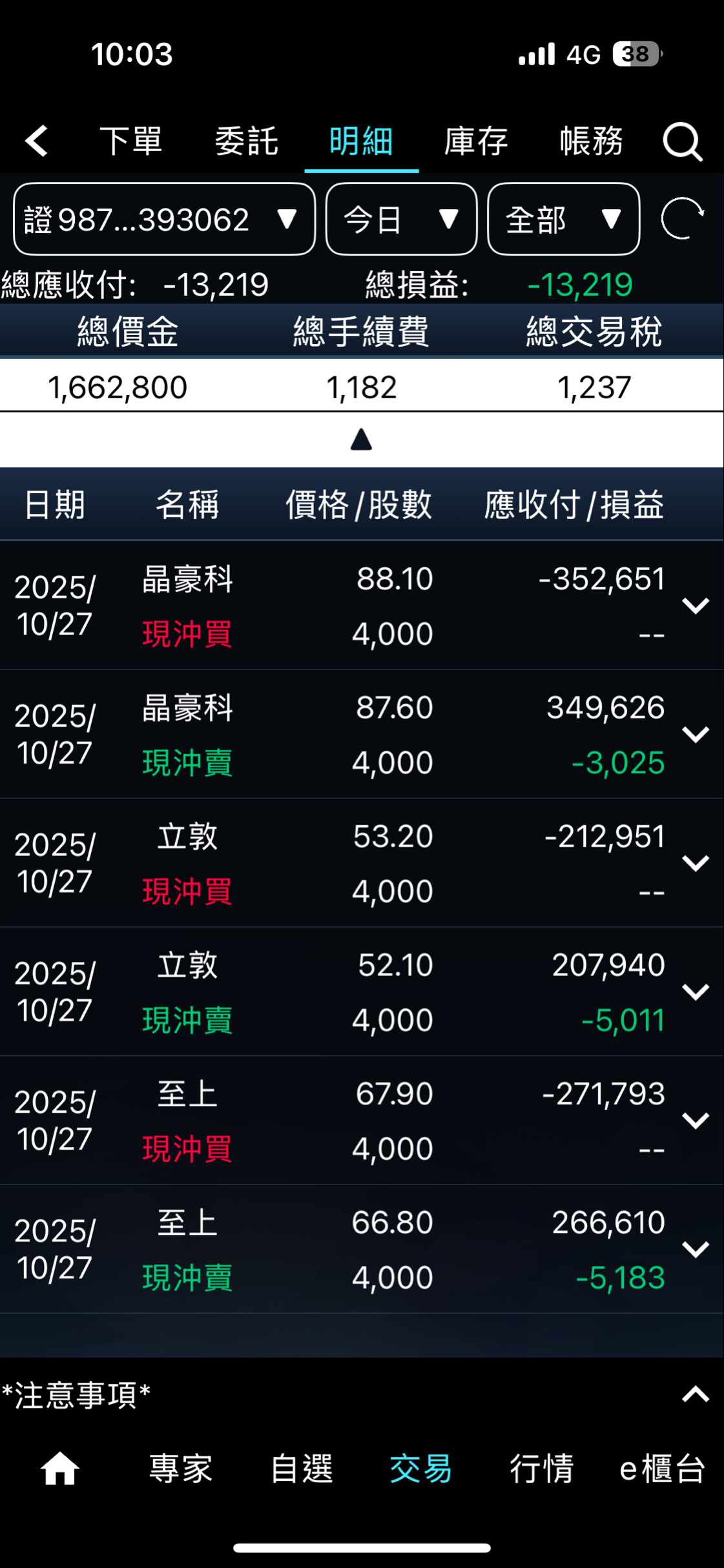Expand the 注意事項 notes section
The width and height of the screenshot is (724, 1568).
click(x=695, y=1395)
